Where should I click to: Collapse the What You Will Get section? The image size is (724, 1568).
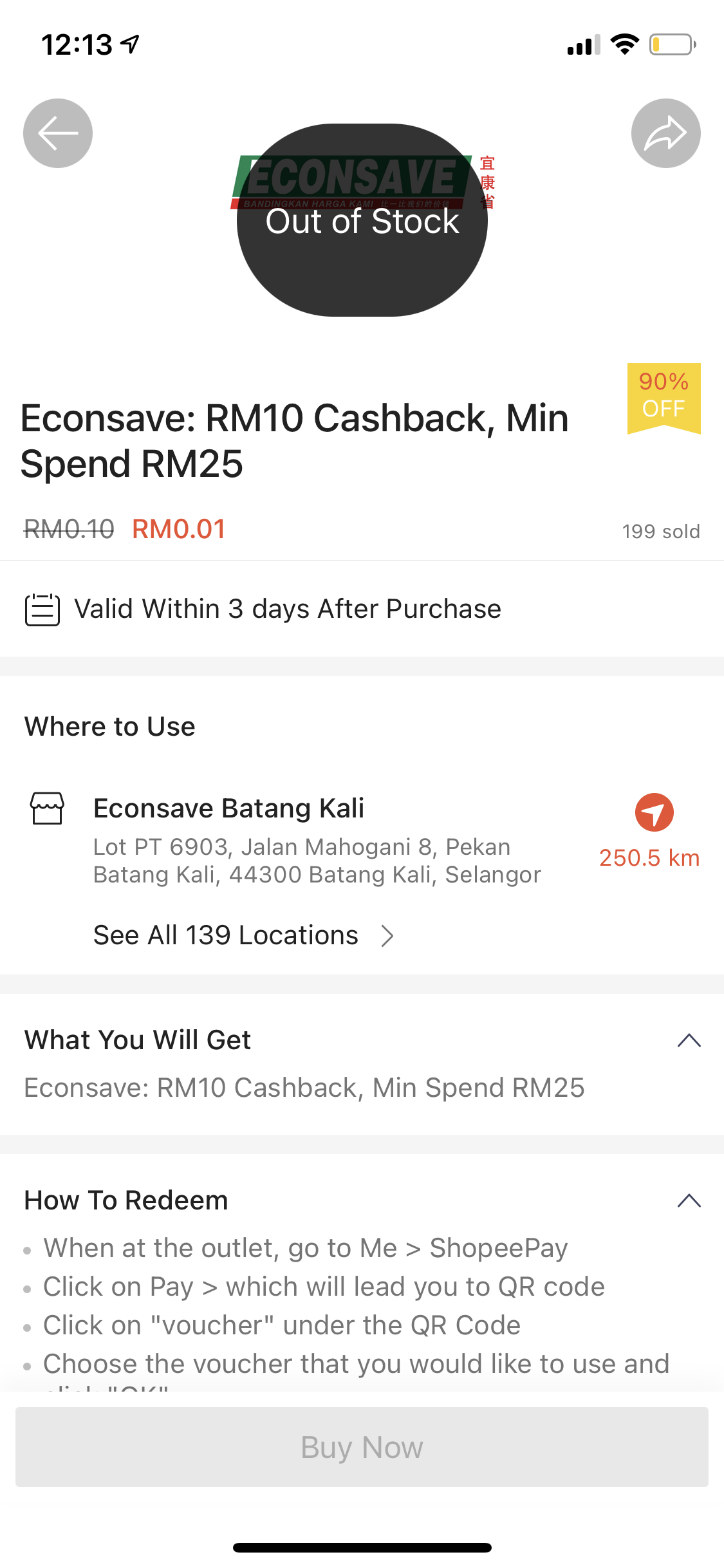click(689, 1040)
